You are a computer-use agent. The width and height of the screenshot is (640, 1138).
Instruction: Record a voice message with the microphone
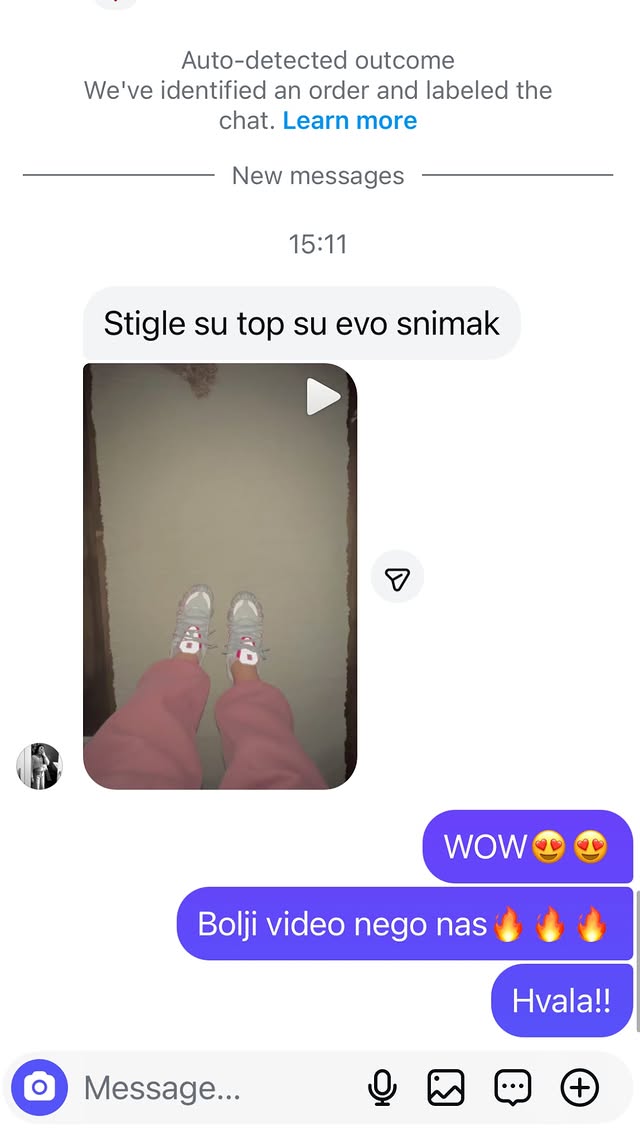click(382, 1087)
